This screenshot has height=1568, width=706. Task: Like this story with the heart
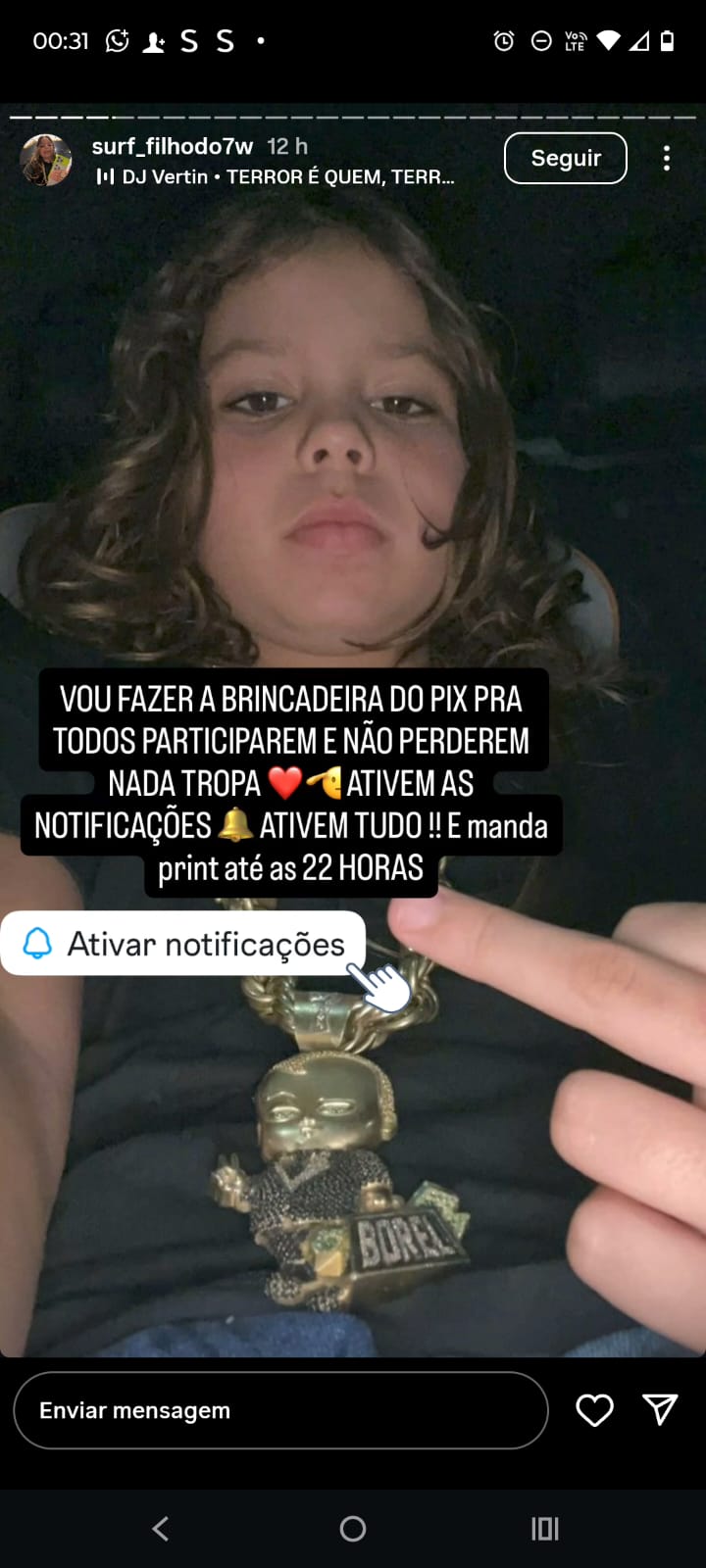pyautogui.click(x=594, y=1410)
